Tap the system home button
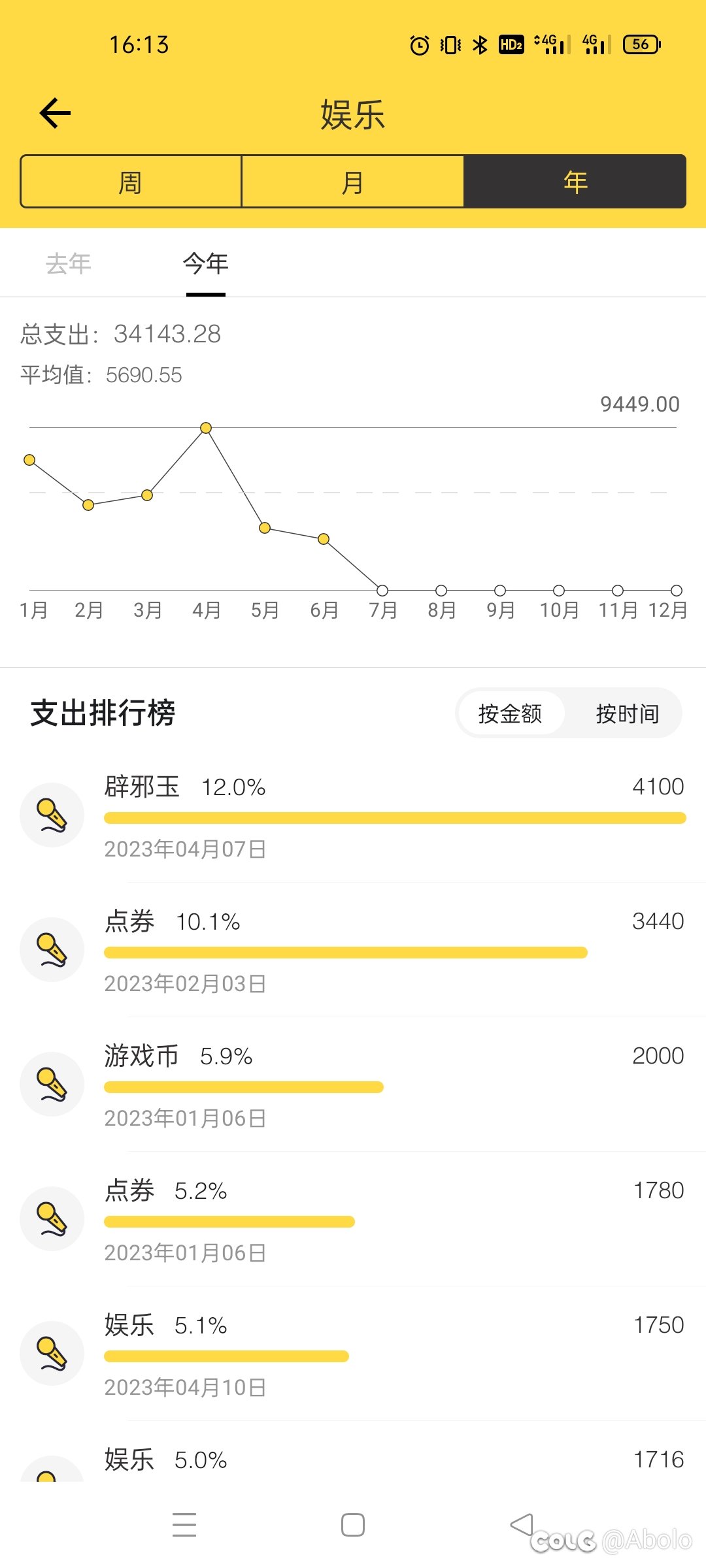 tap(353, 1525)
